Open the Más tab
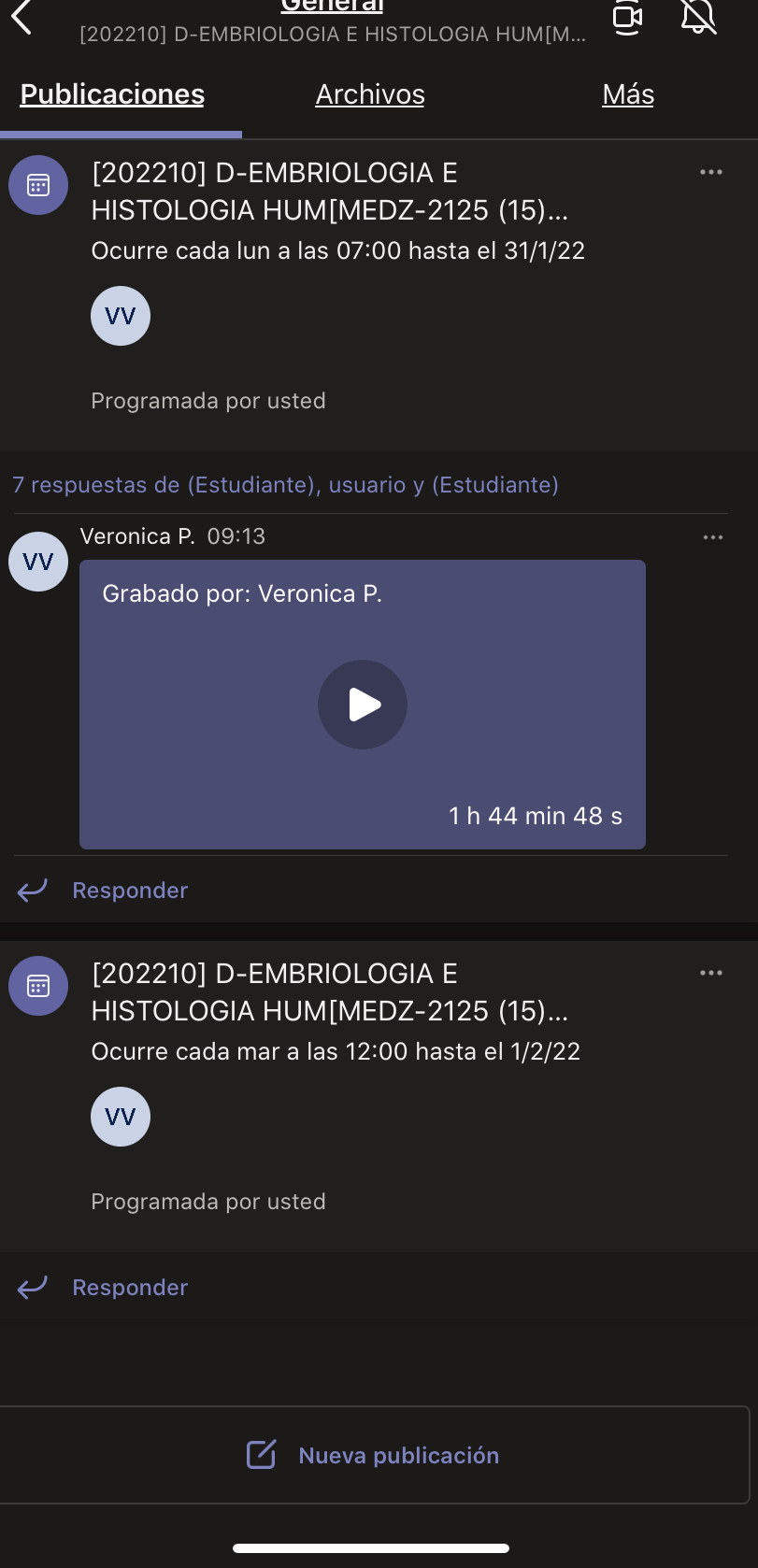Viewport: 758px width, 1568px height. (628, 94)
